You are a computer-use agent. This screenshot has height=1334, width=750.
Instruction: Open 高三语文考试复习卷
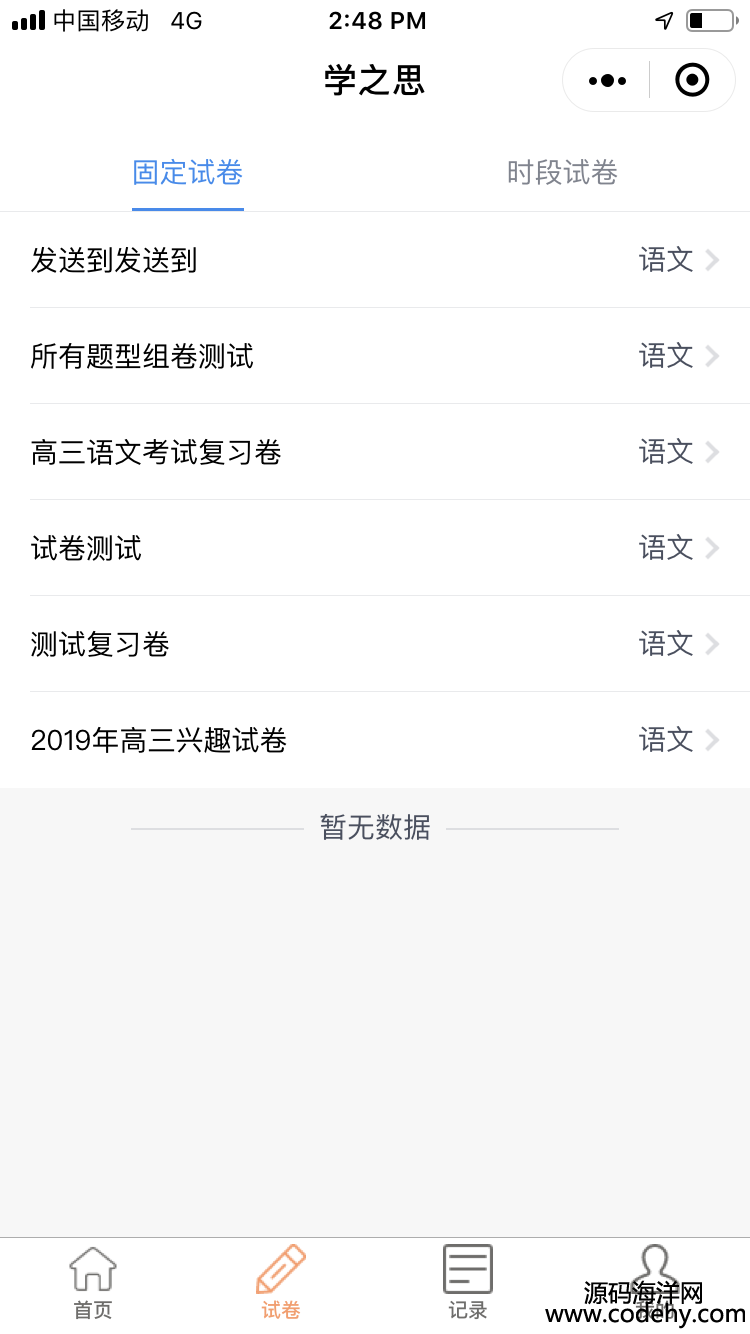point(375,452)
